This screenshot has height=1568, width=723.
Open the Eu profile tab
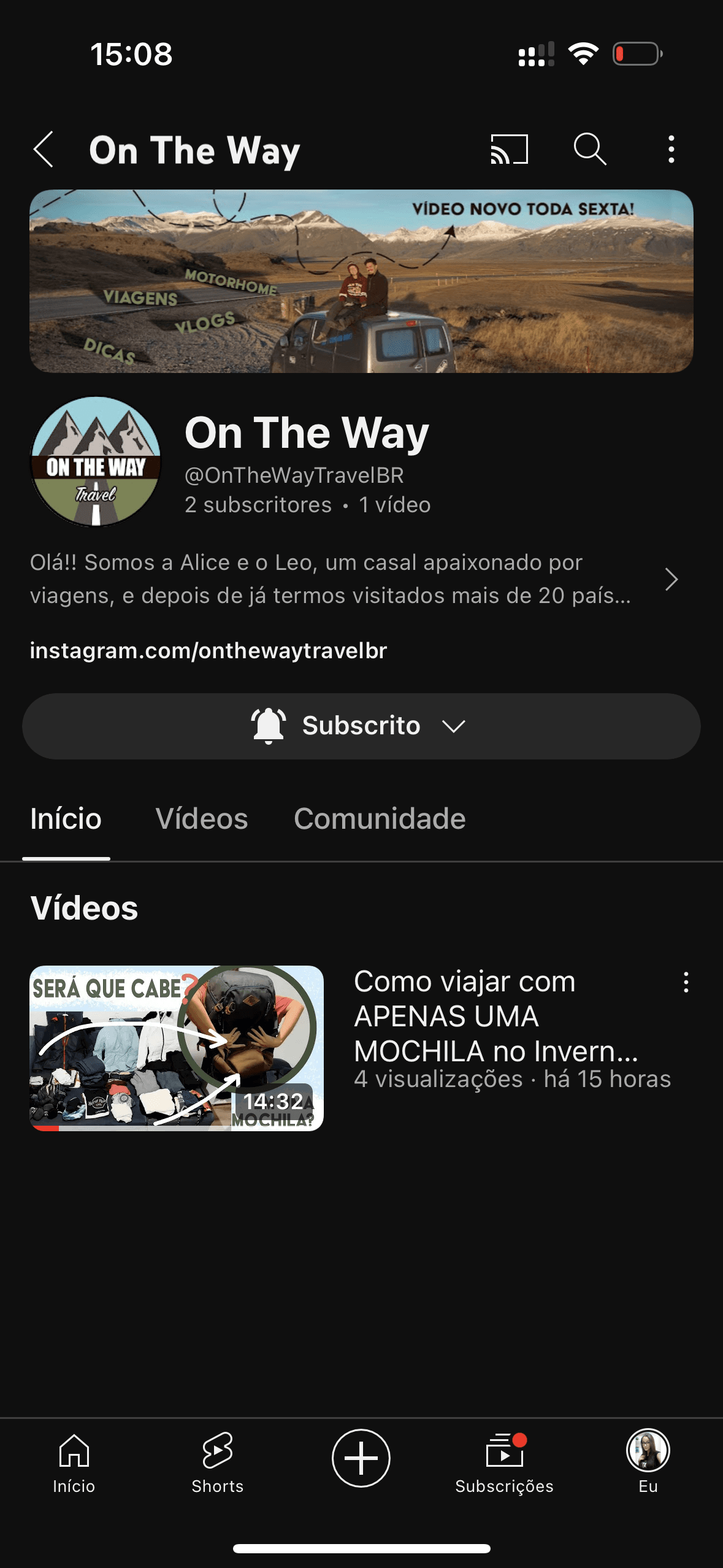648,1462
